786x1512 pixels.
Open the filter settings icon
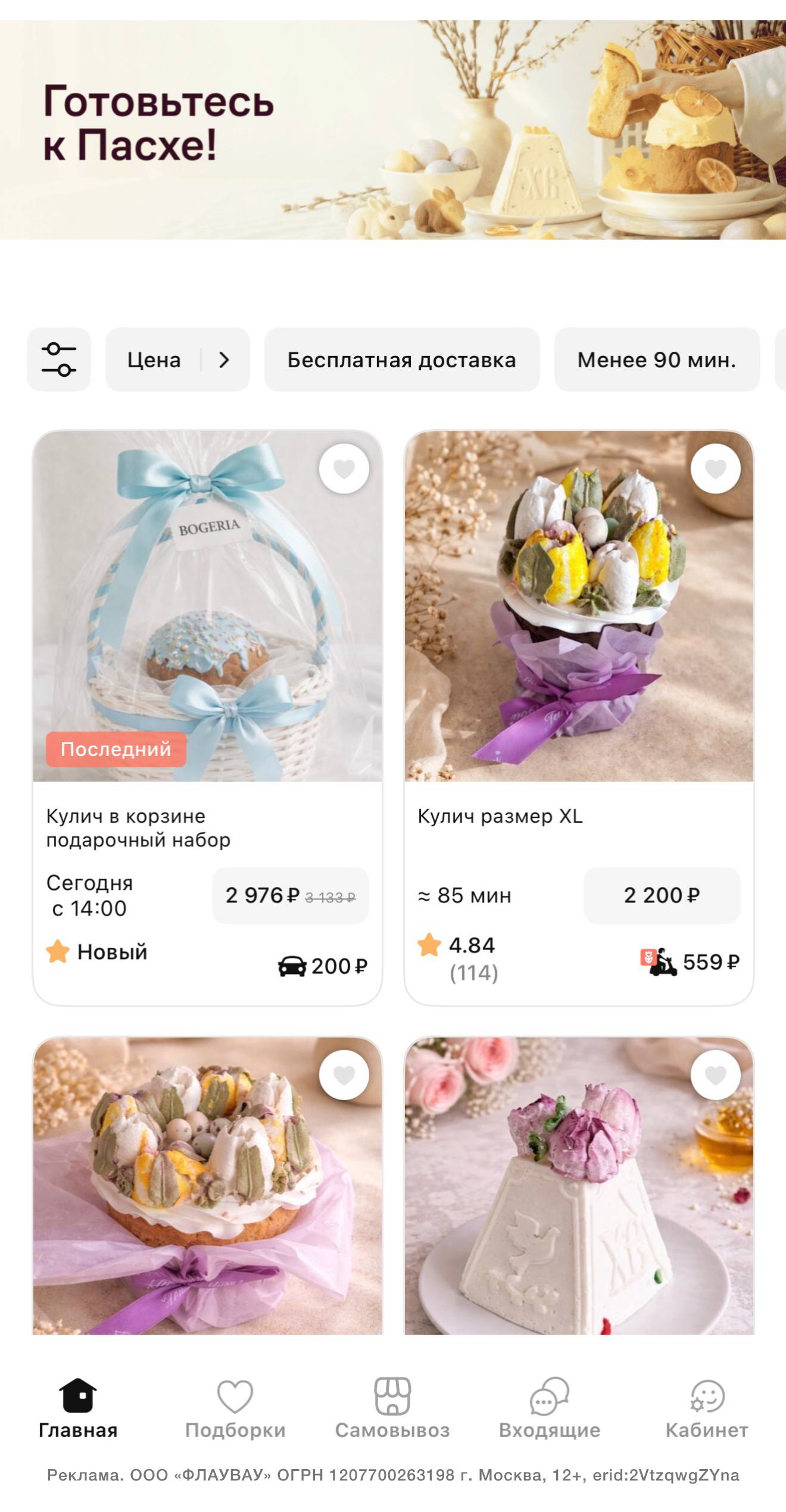point(58,360)
